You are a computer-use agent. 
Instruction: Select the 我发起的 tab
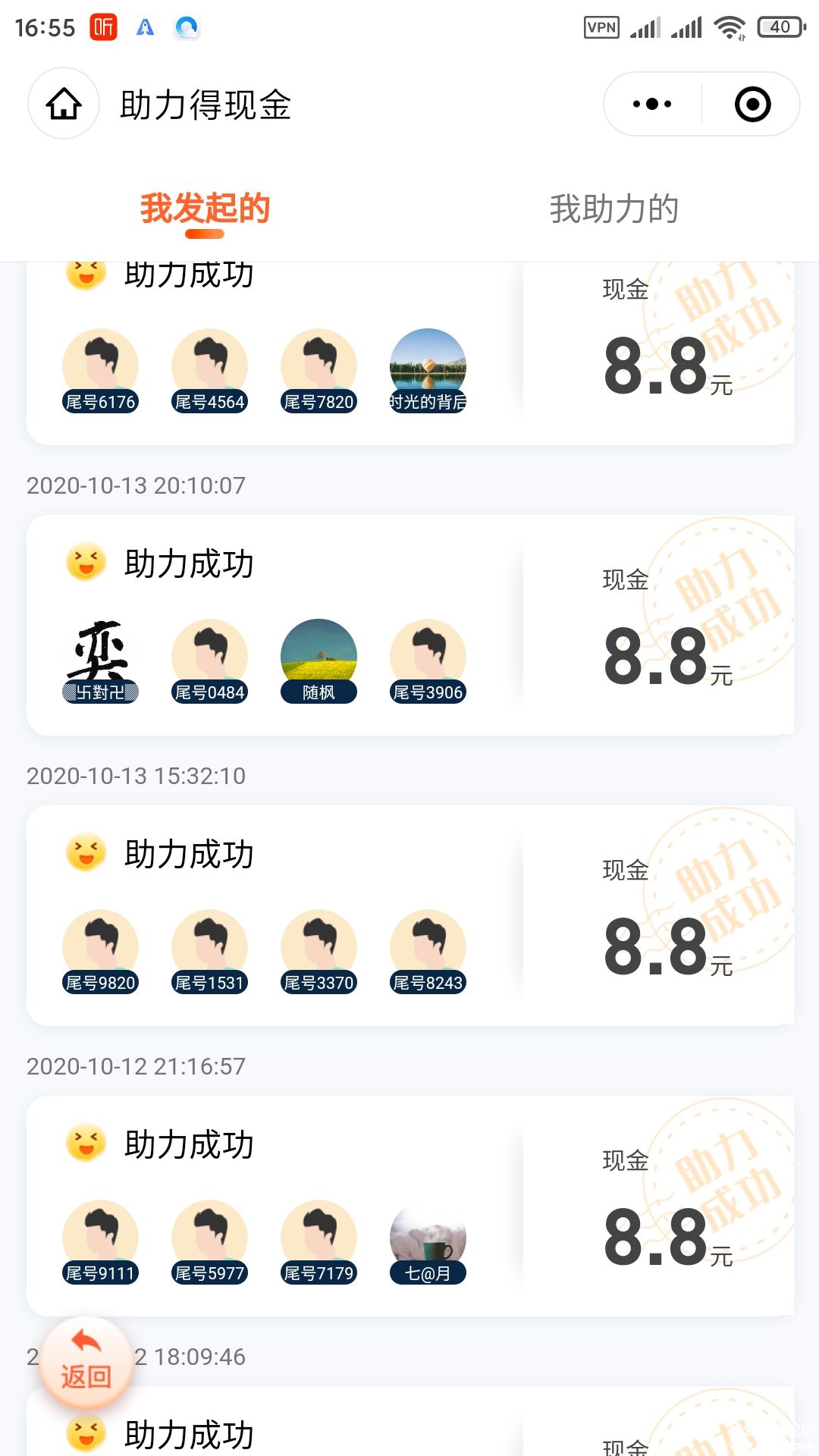205,209
